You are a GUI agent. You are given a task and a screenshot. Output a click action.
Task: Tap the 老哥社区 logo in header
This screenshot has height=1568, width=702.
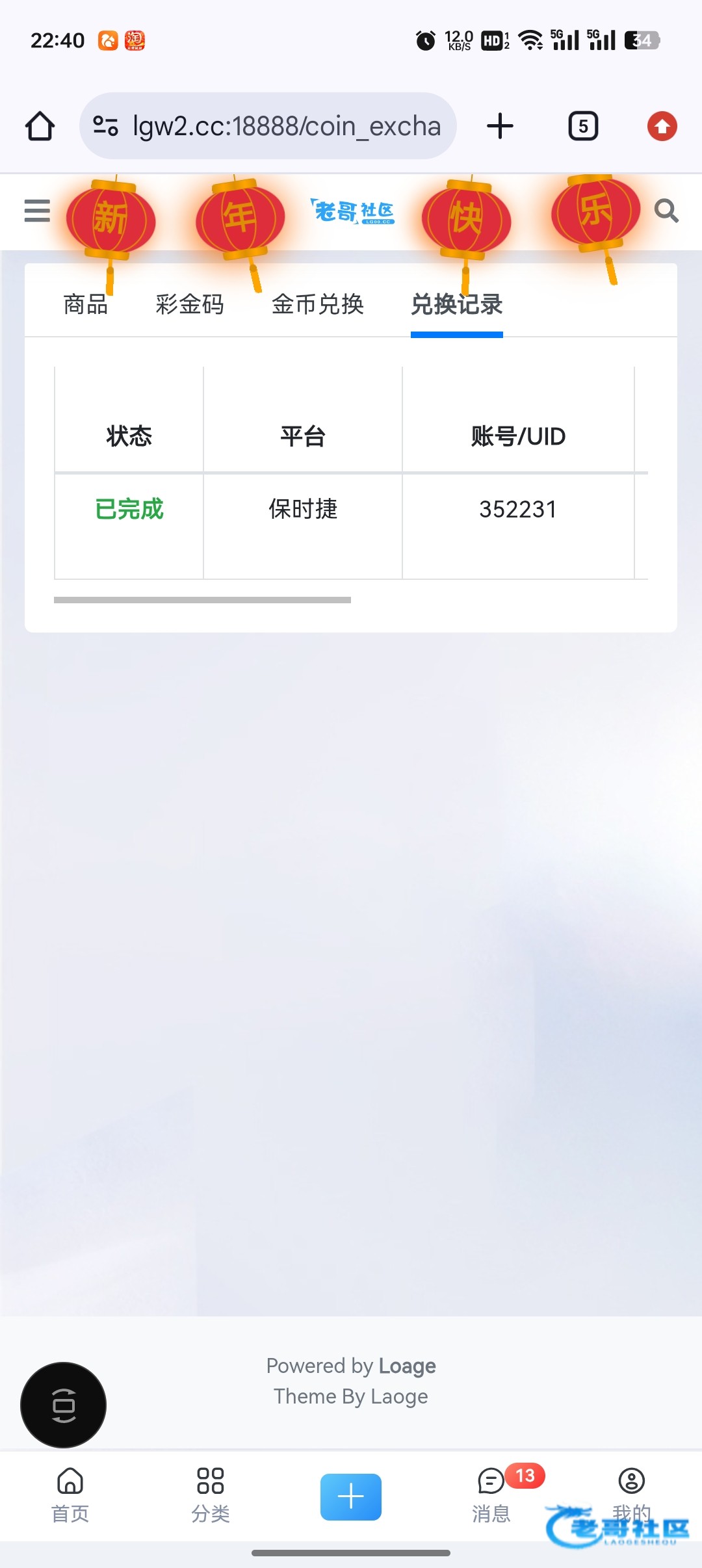tap(352, 211)
